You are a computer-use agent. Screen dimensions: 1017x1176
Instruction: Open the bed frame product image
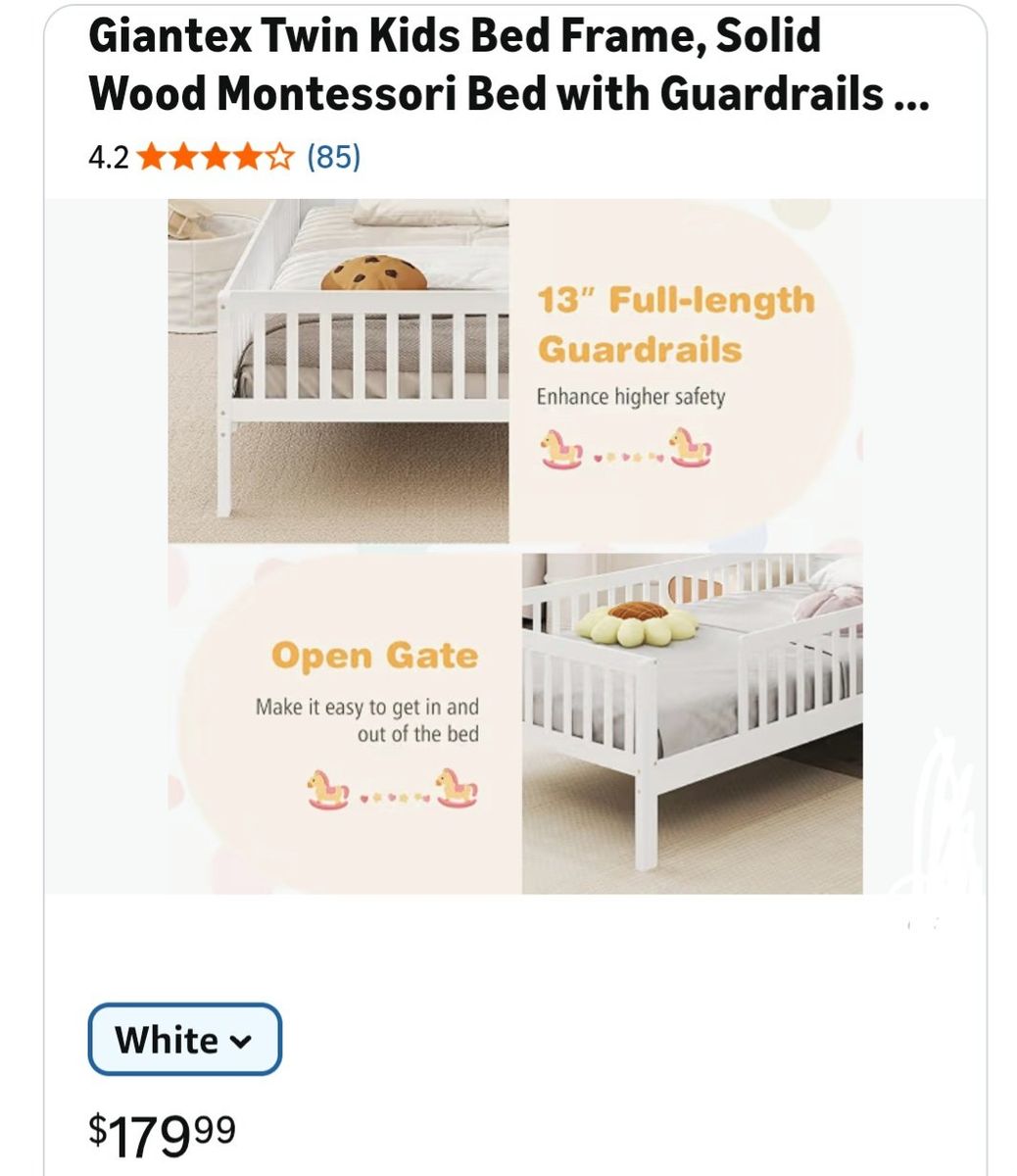click(x=515, y=546)
